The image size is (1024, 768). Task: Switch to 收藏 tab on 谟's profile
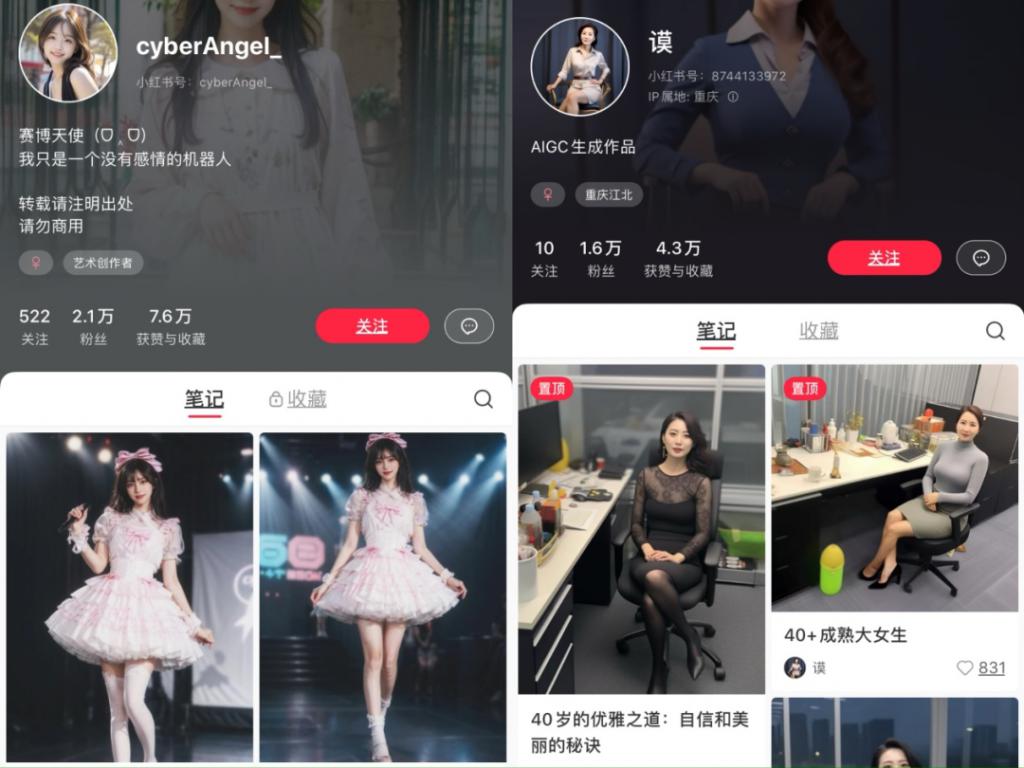click(x=818, y=331)
